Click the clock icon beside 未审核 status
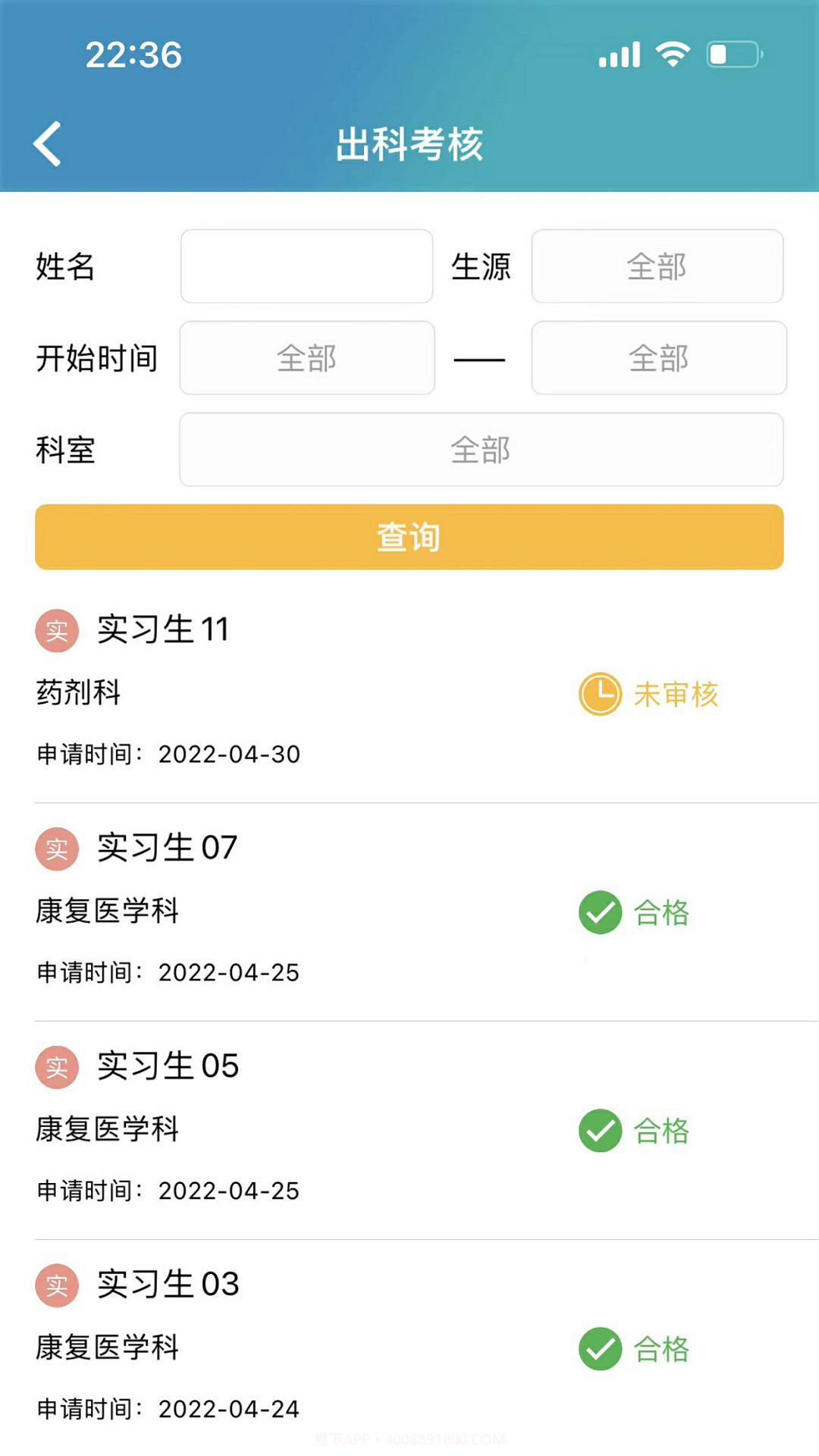 pyautogui.click(x=599, y=693)
